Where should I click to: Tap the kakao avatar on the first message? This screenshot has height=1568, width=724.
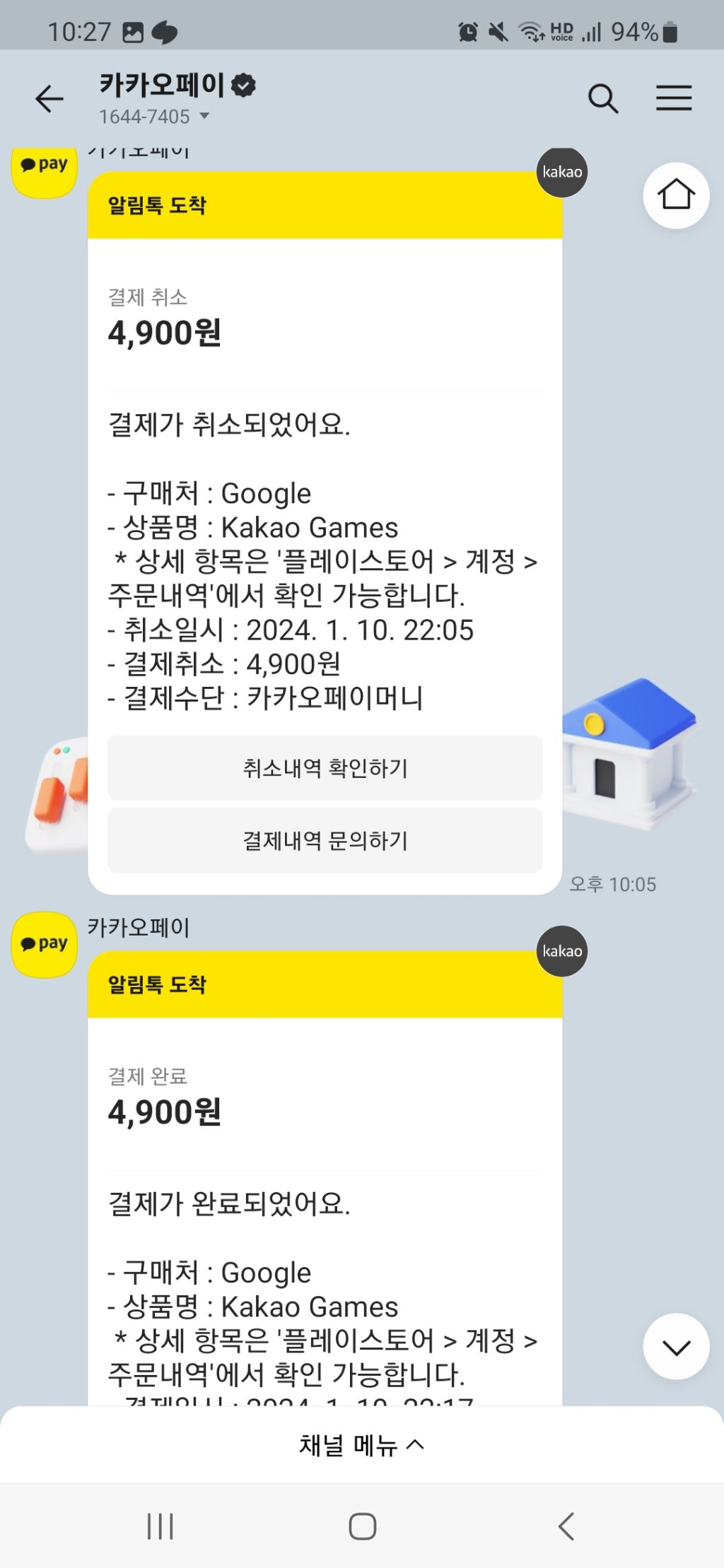561,172
